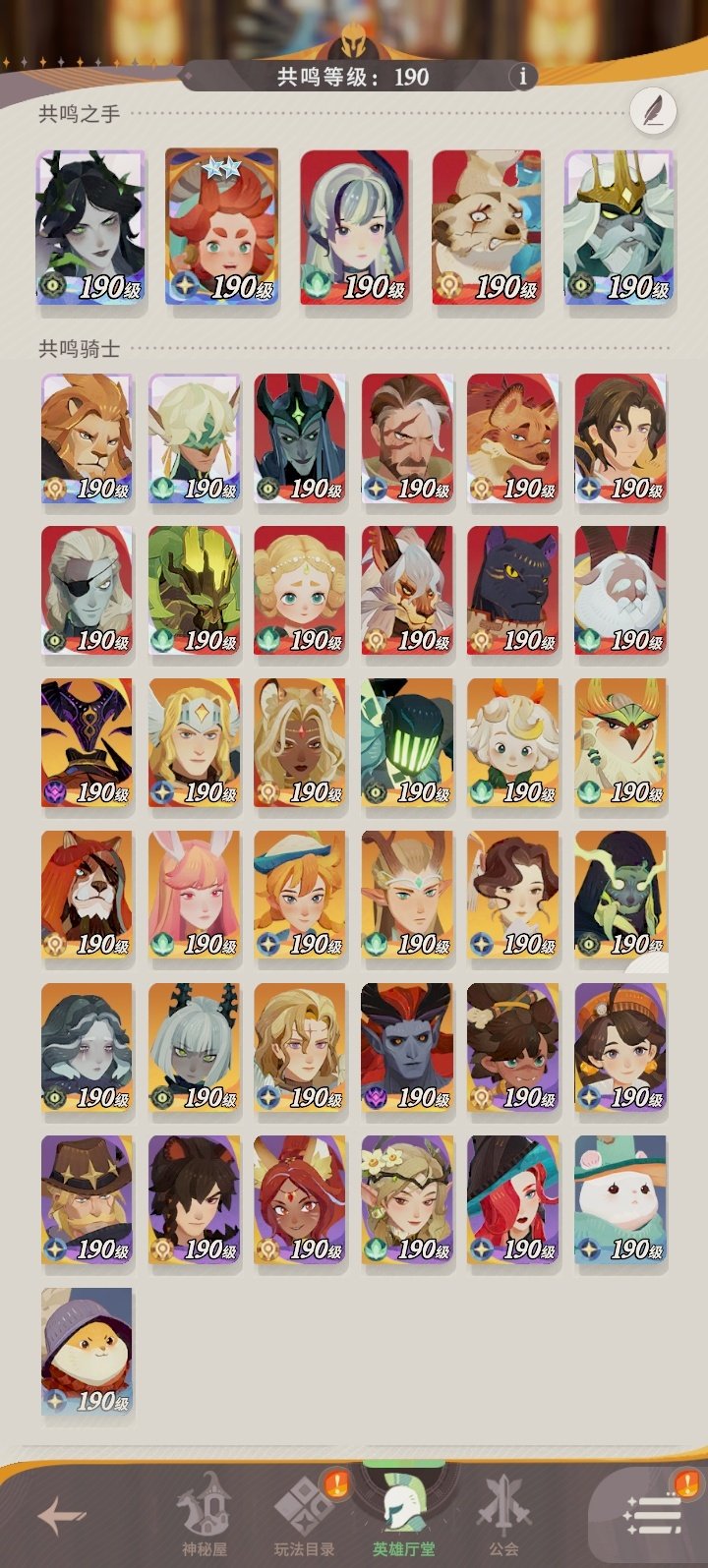Tap the quill feather edit icon
This screenshot has width=708, height=1568.
652,111
